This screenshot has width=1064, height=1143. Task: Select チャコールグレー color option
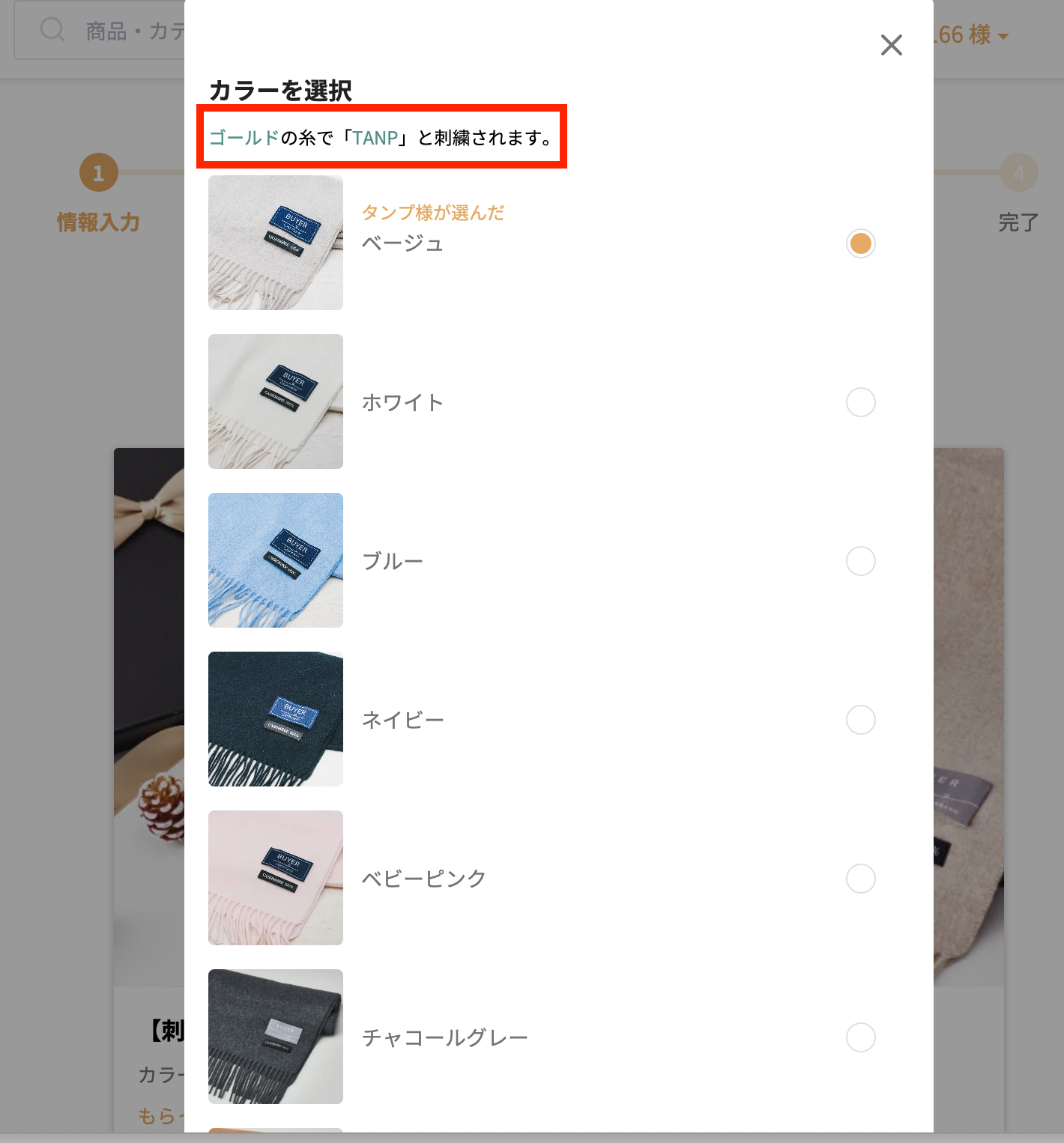tap(860, 1037)
